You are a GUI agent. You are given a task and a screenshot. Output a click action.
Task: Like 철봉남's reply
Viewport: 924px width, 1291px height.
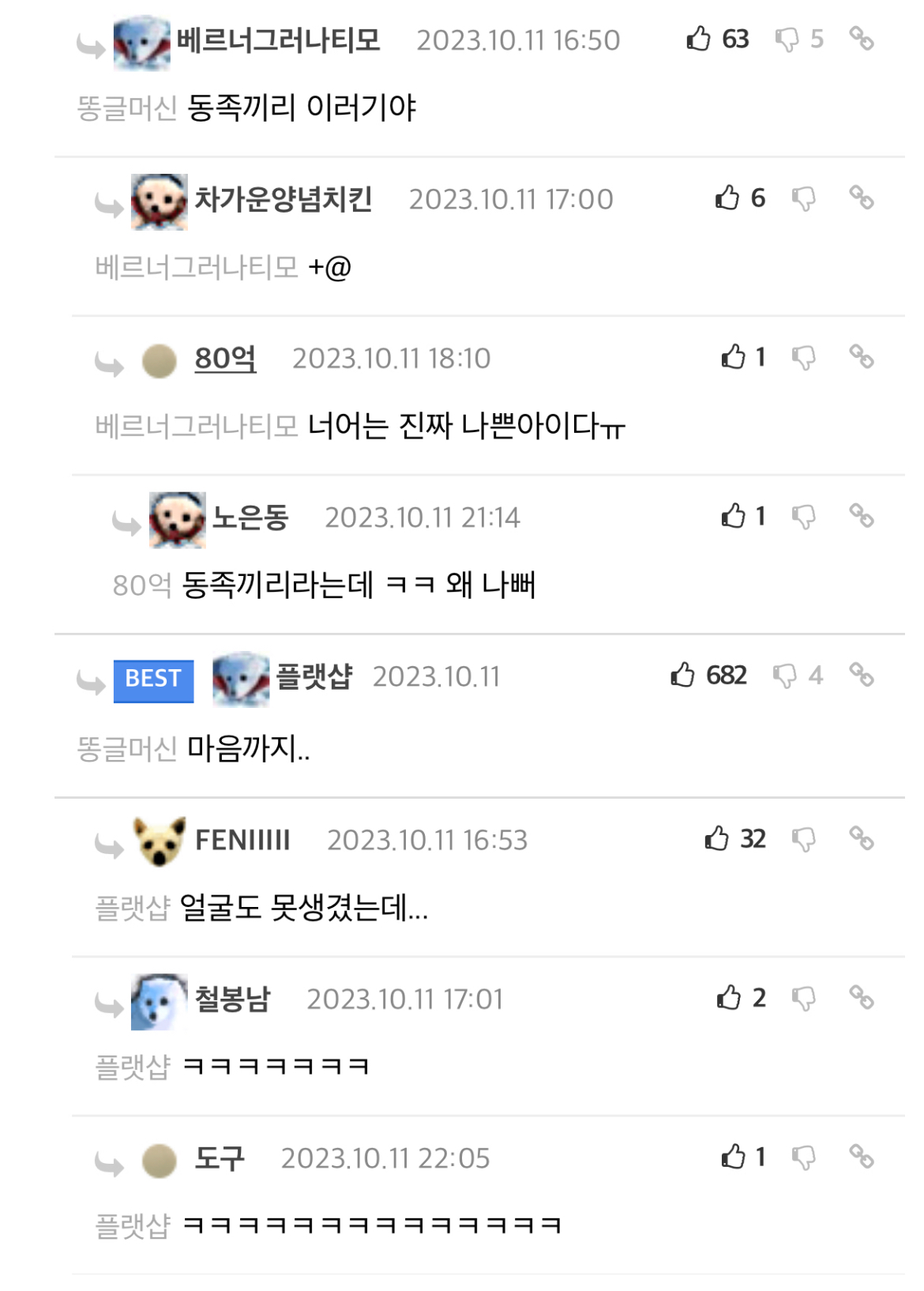728,998
